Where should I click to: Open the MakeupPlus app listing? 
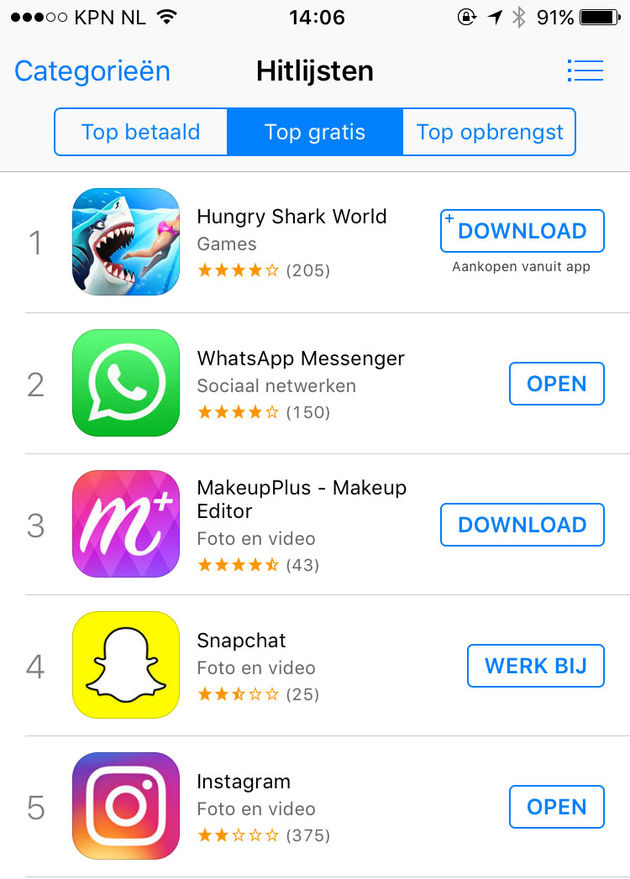click(301, 500)
